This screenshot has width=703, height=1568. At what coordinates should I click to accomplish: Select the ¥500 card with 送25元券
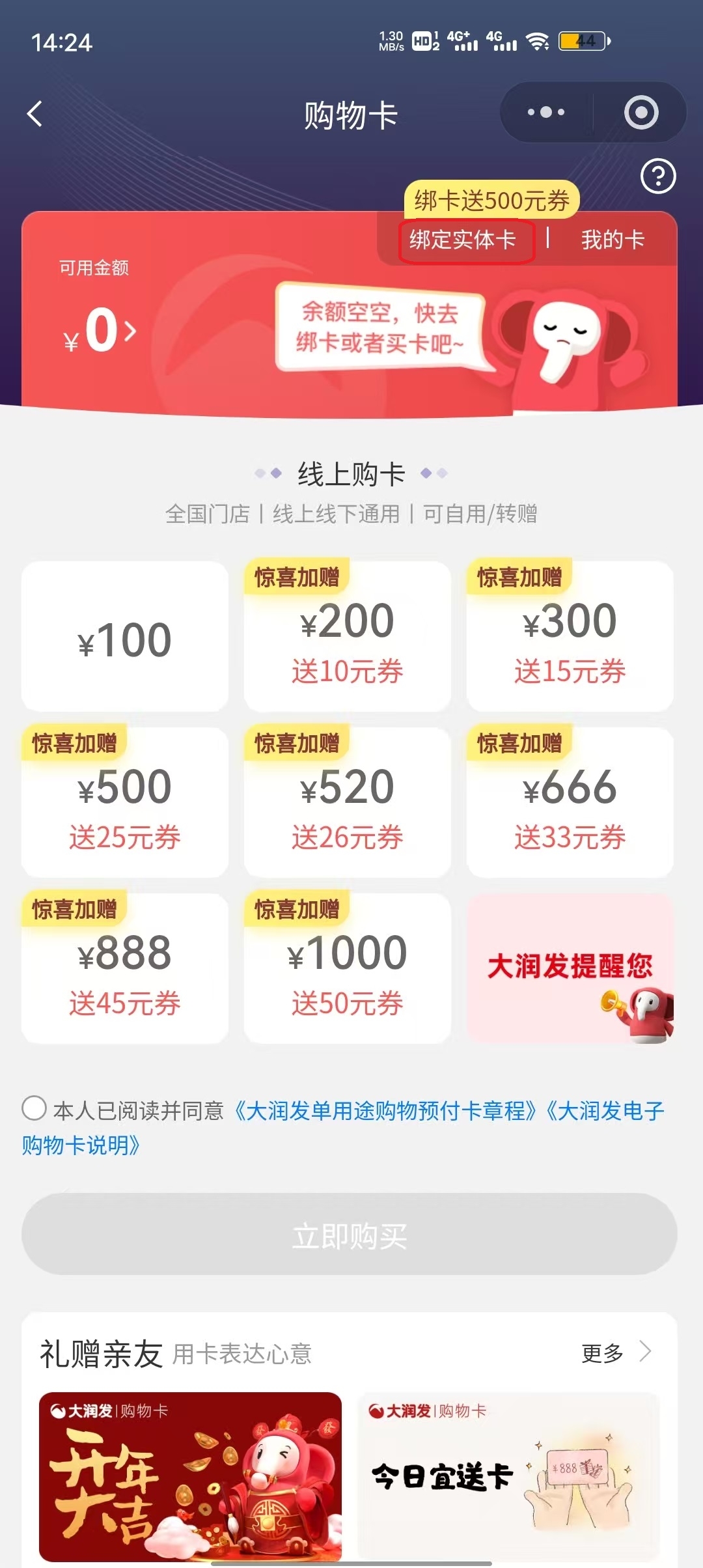tap(125, 802)
